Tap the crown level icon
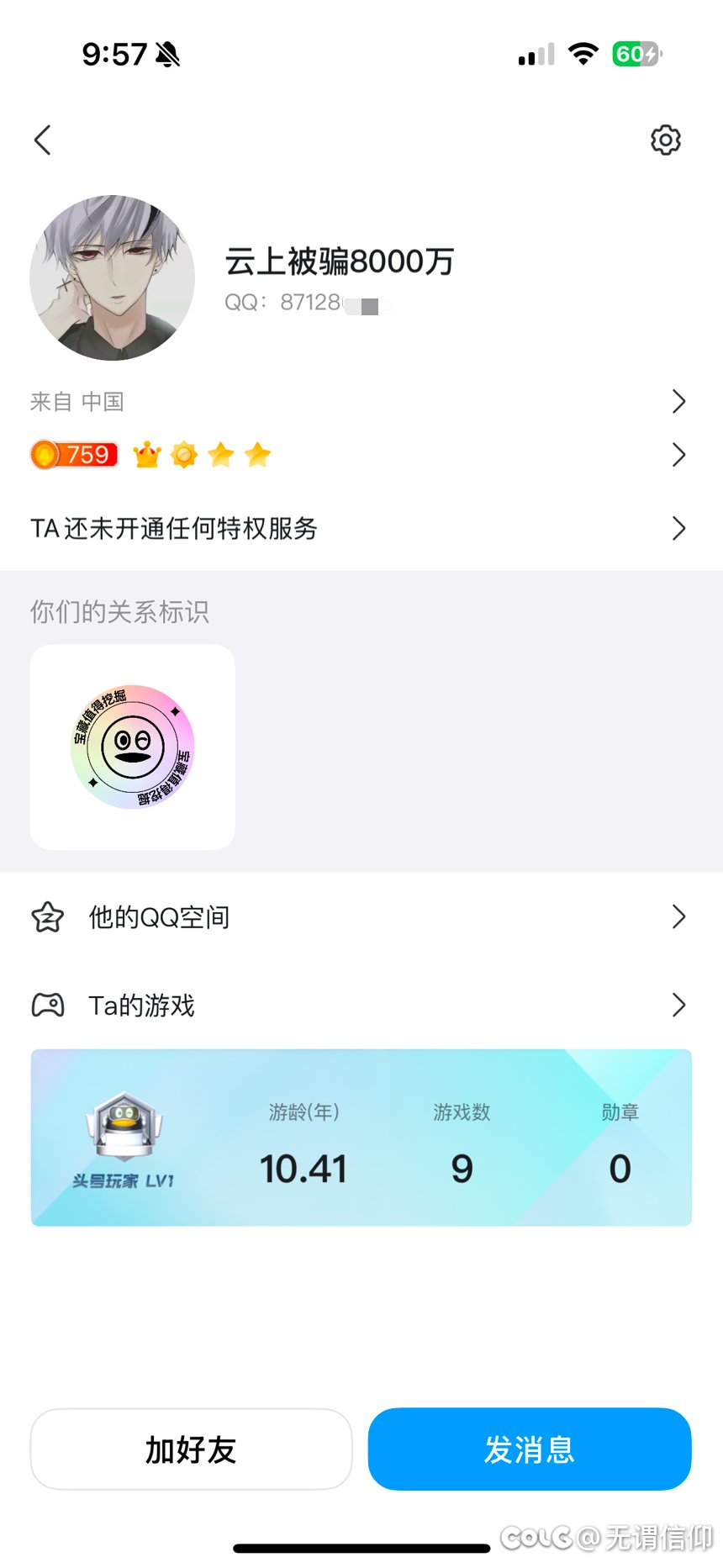This screenshot has width=723, height=1568. tap(147, 454)
